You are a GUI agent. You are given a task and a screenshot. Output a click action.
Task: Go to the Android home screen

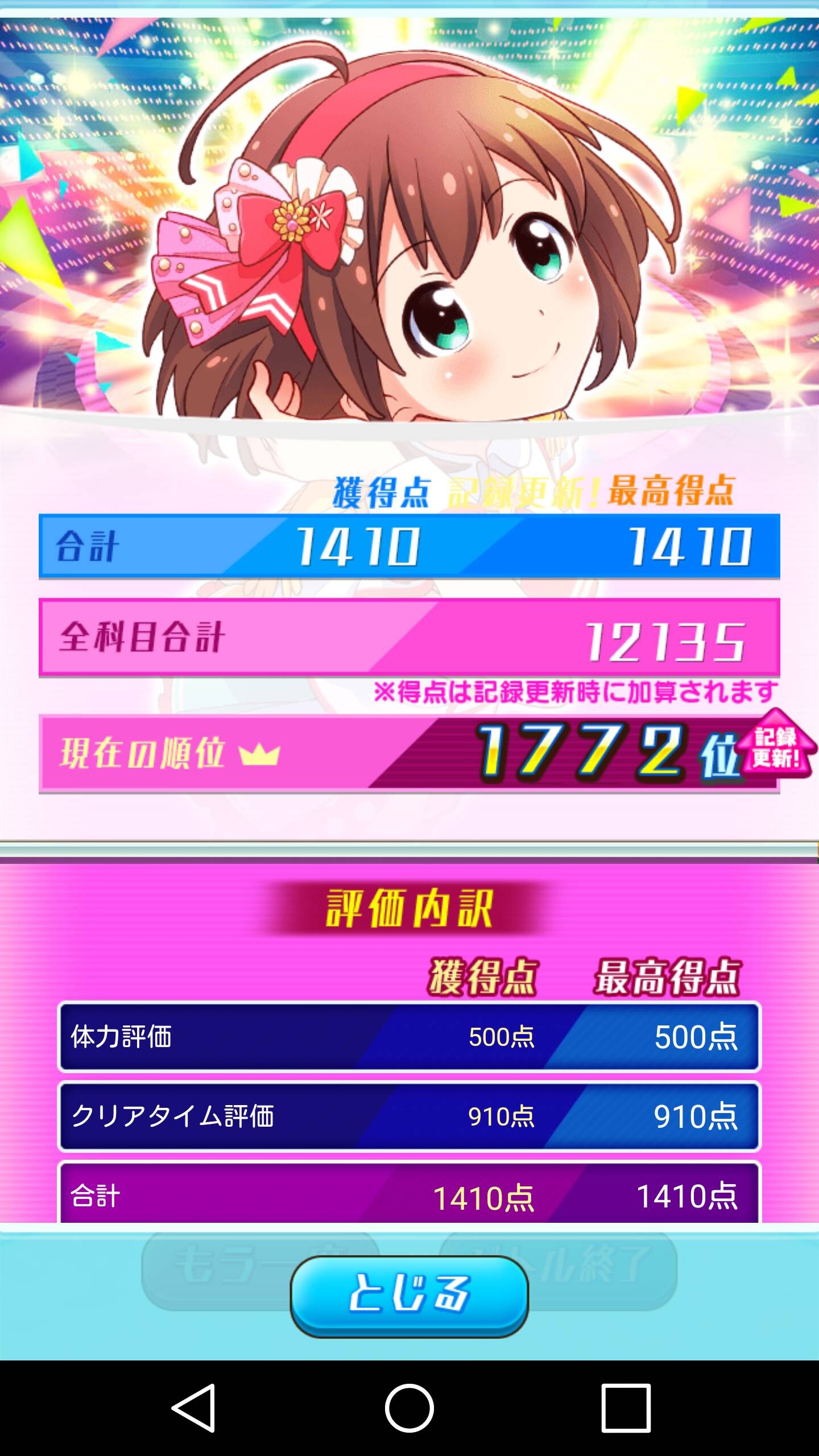pos(409,1408)
